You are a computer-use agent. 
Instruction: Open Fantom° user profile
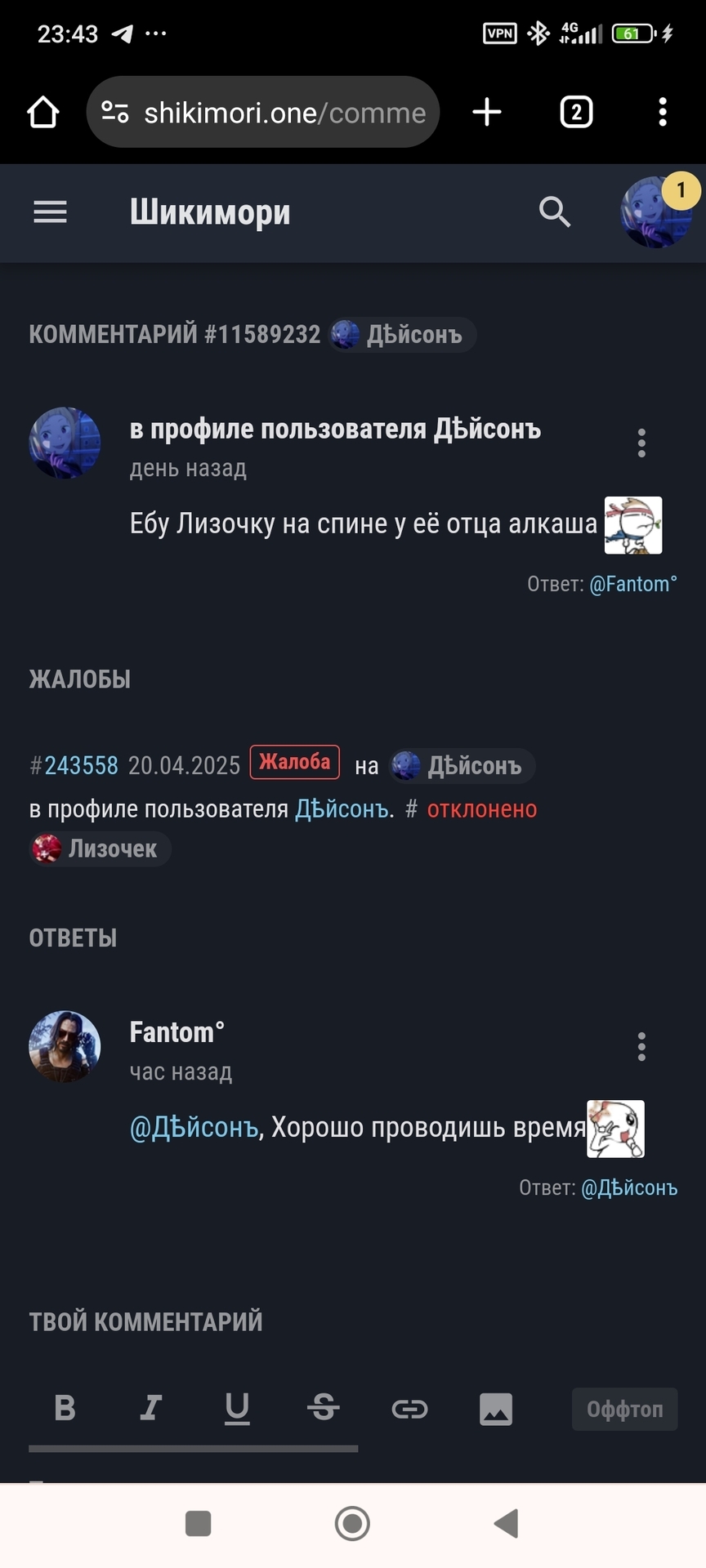(176, 1032)
